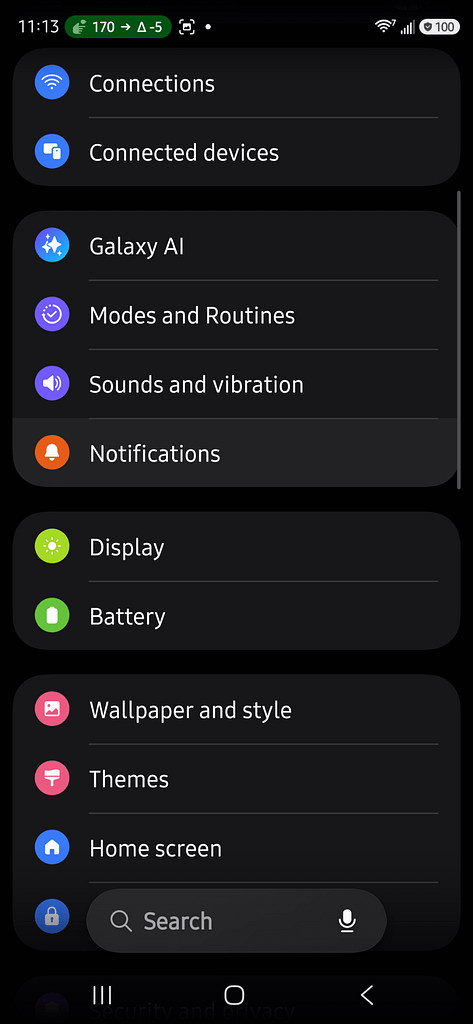Show recent apps from the navigation bar

pos(102,995)
